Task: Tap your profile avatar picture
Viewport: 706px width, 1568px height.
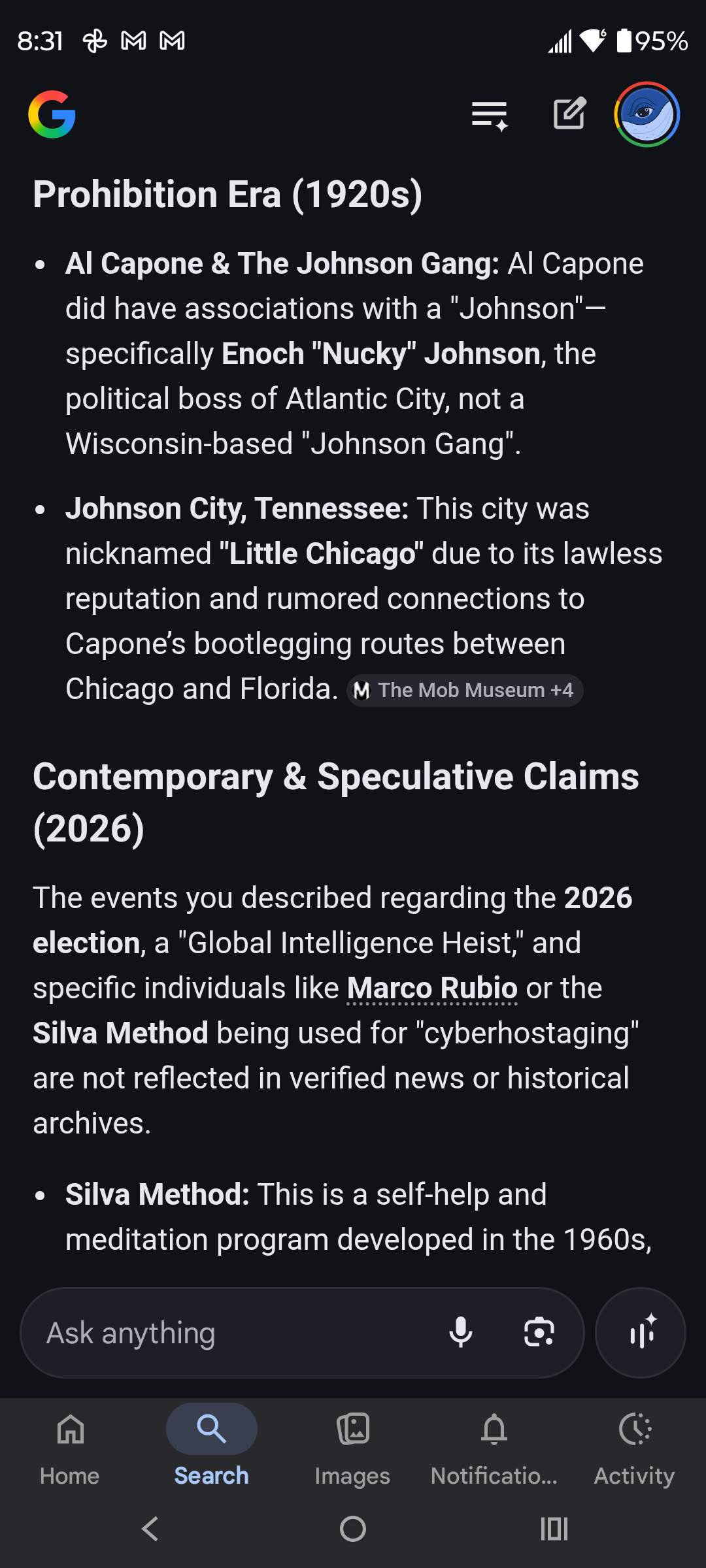Action: click(647, 114)
